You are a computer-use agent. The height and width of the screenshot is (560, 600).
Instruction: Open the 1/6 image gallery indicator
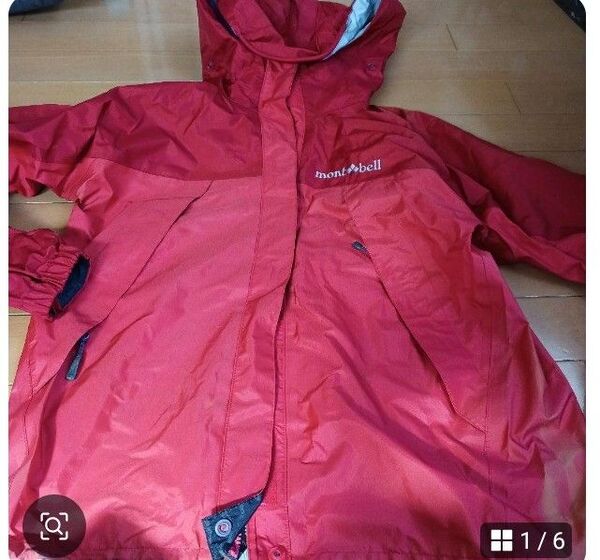pos(527,541)
